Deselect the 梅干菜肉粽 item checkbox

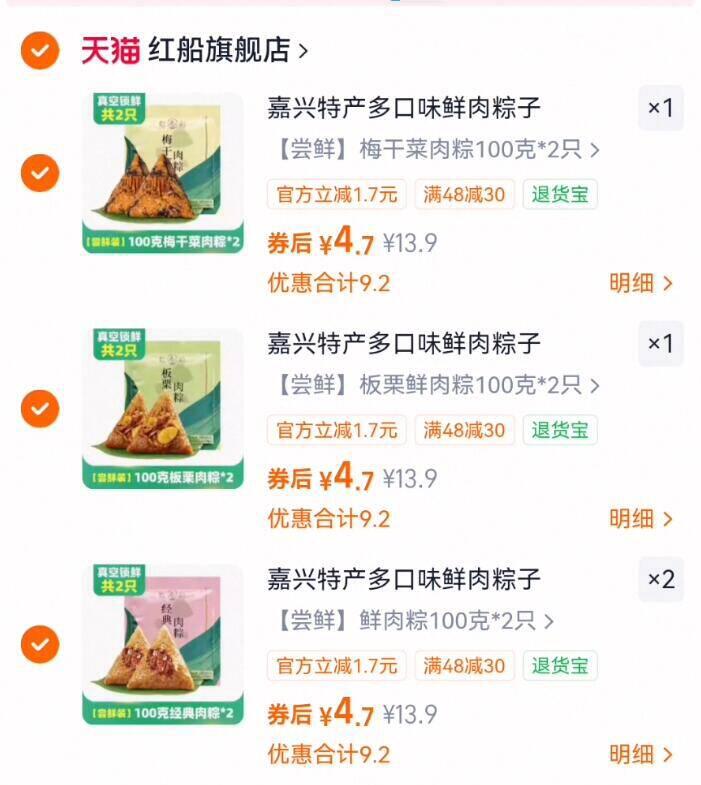click(x=40, y=173)
